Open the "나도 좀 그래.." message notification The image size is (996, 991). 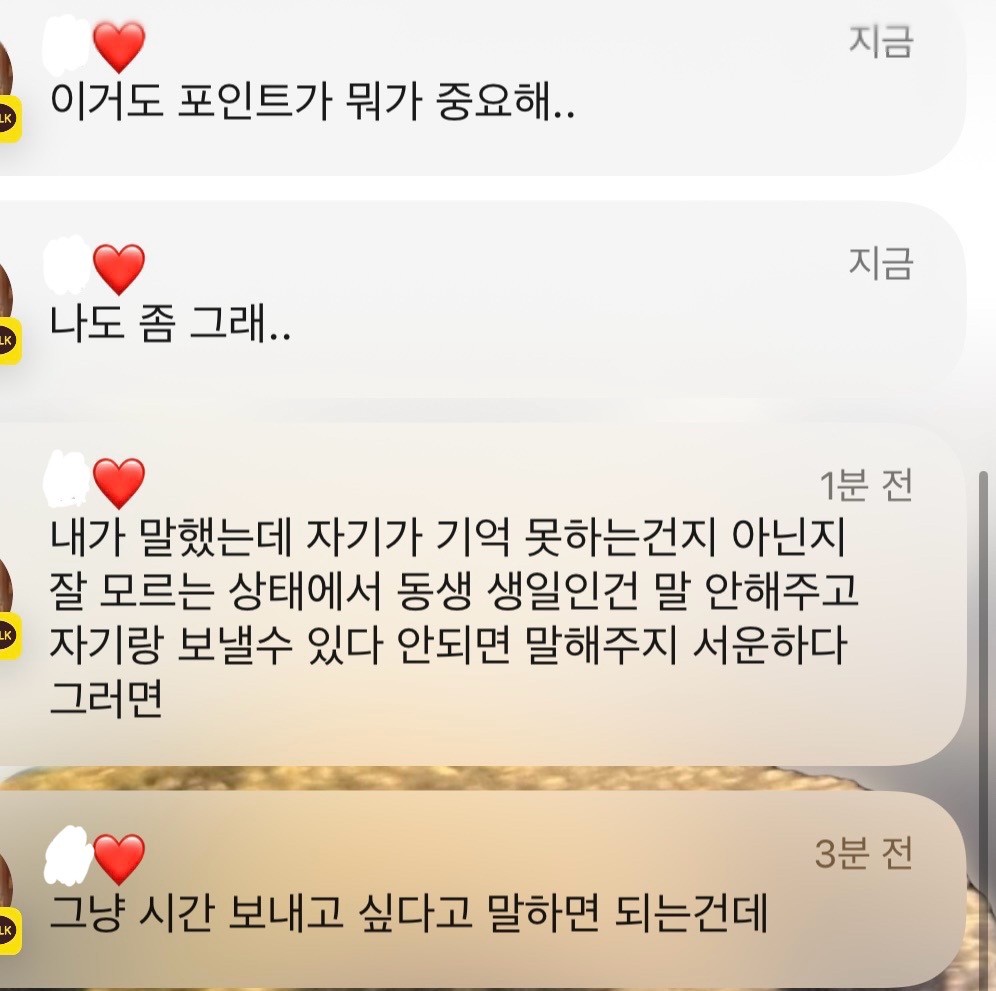tap(480, 300)
